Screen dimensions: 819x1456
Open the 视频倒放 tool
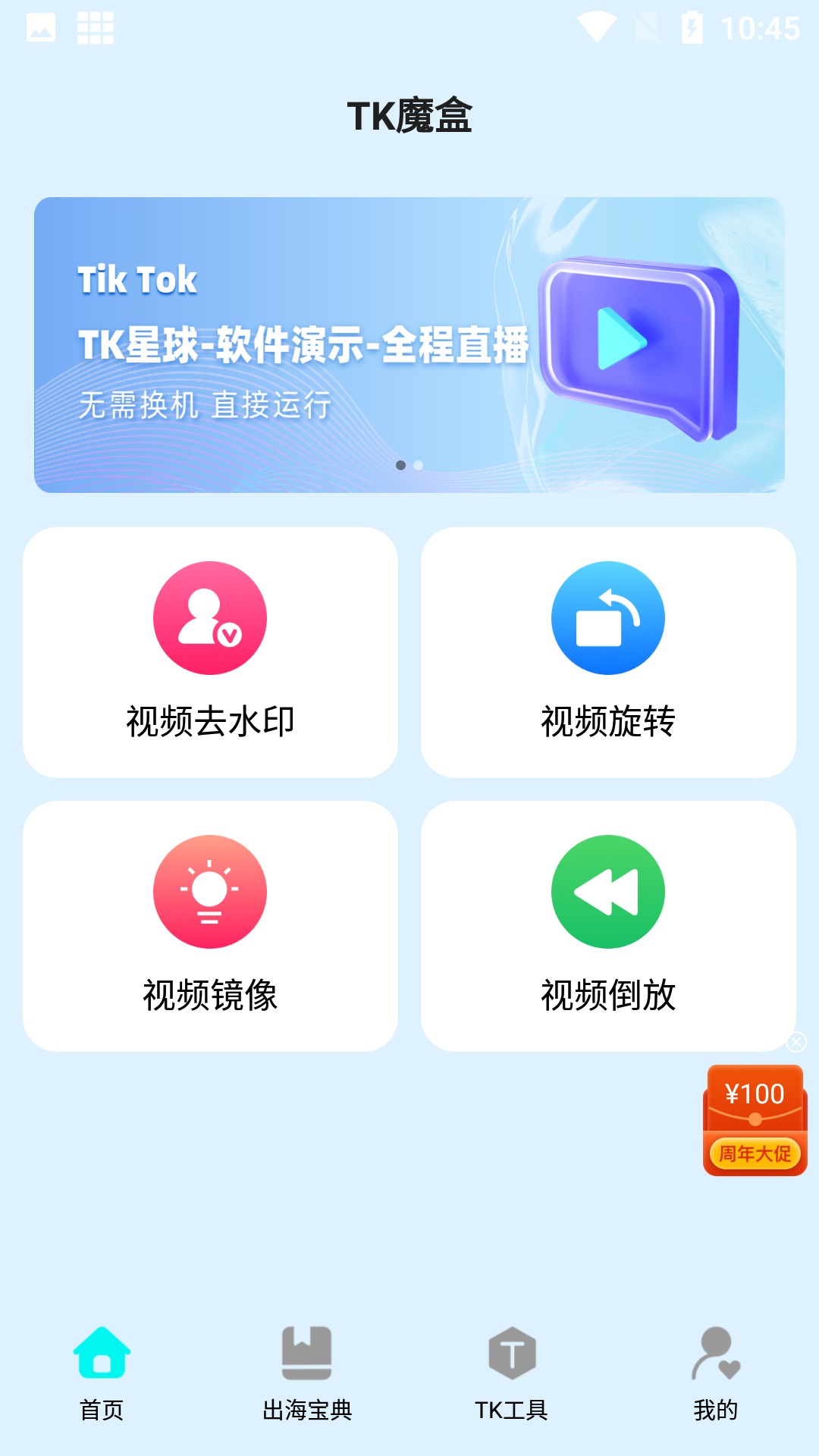tap(608, 926)
